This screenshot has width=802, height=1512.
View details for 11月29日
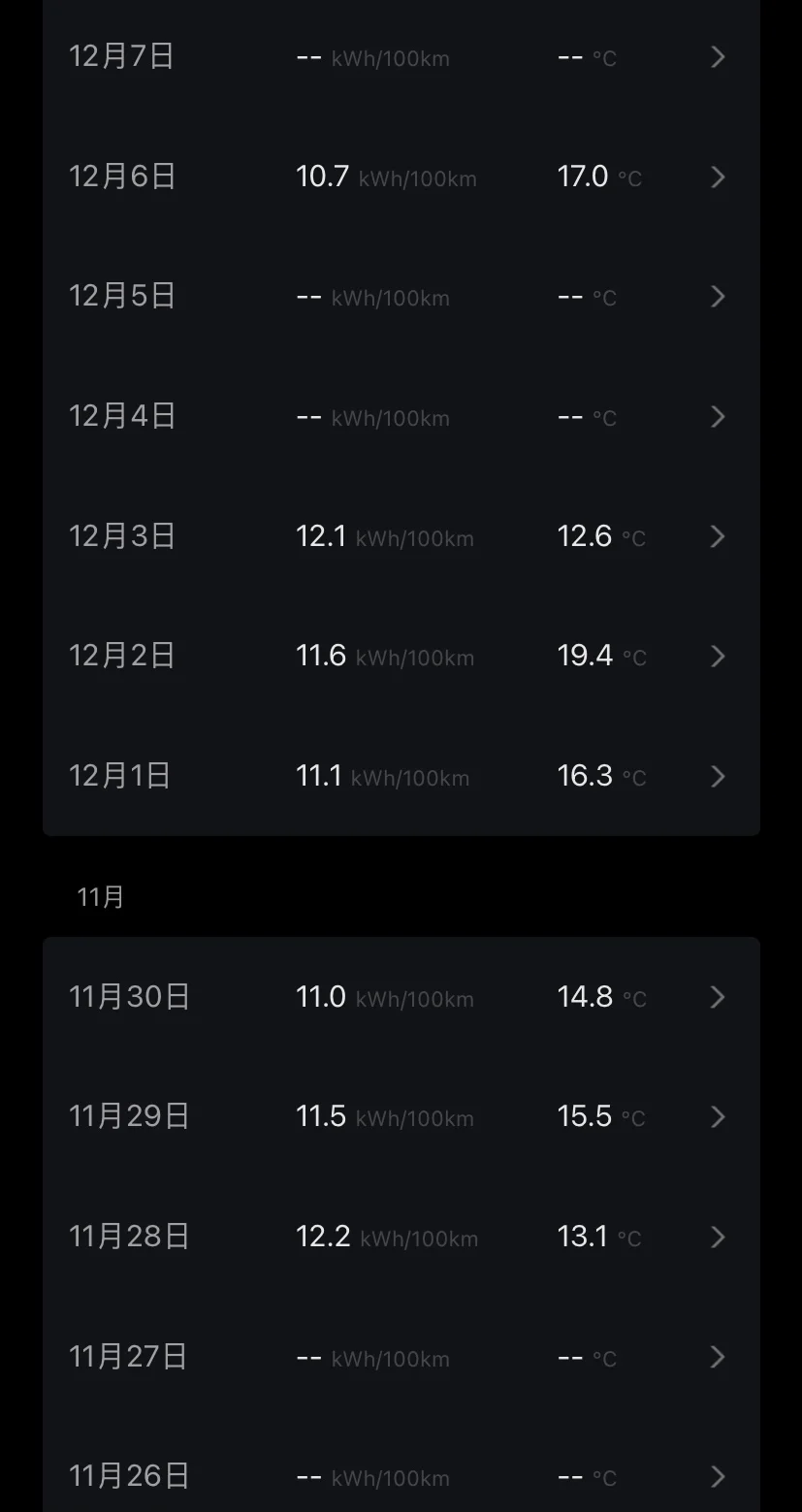[401, 1116]
